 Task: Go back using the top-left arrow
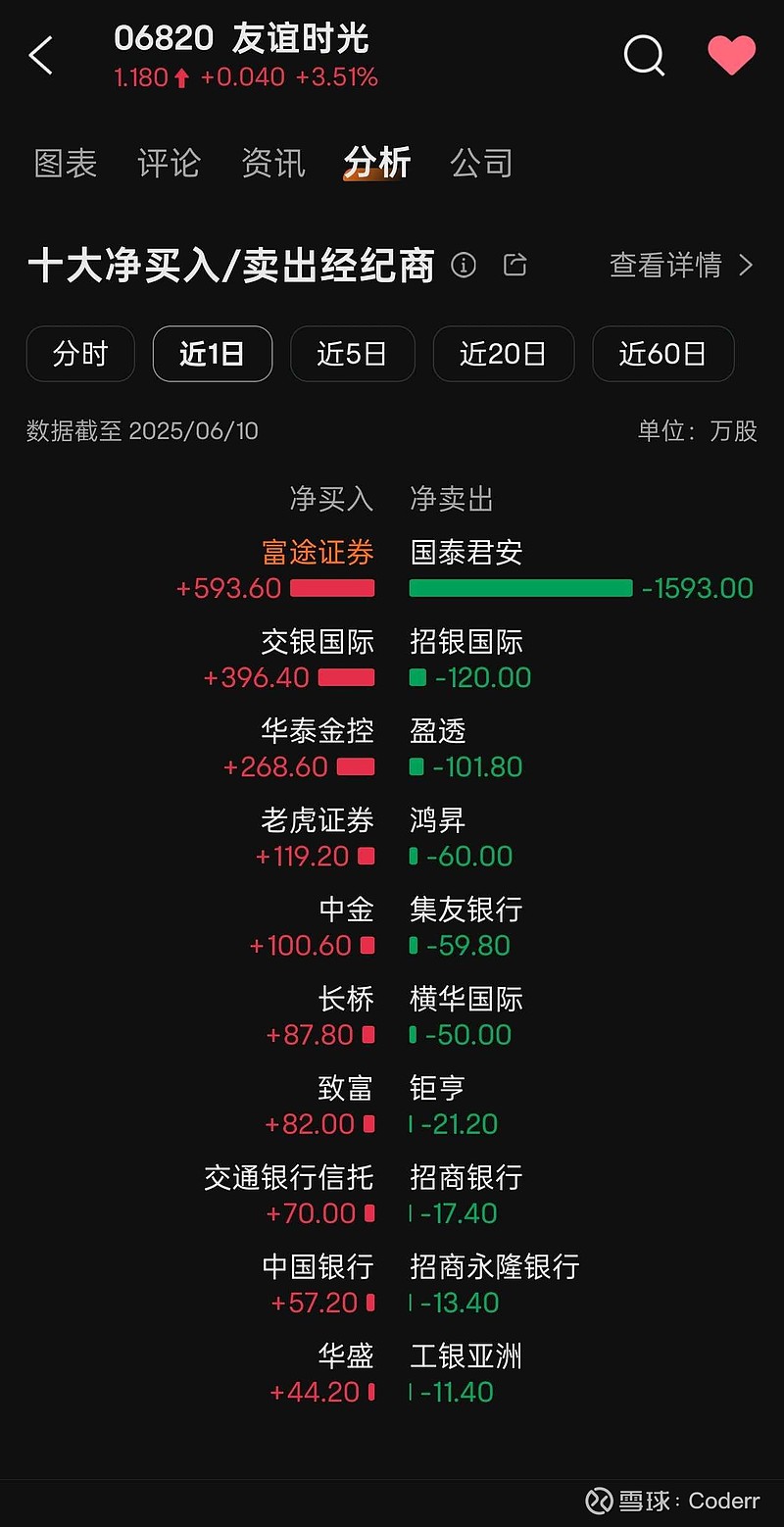41,56
